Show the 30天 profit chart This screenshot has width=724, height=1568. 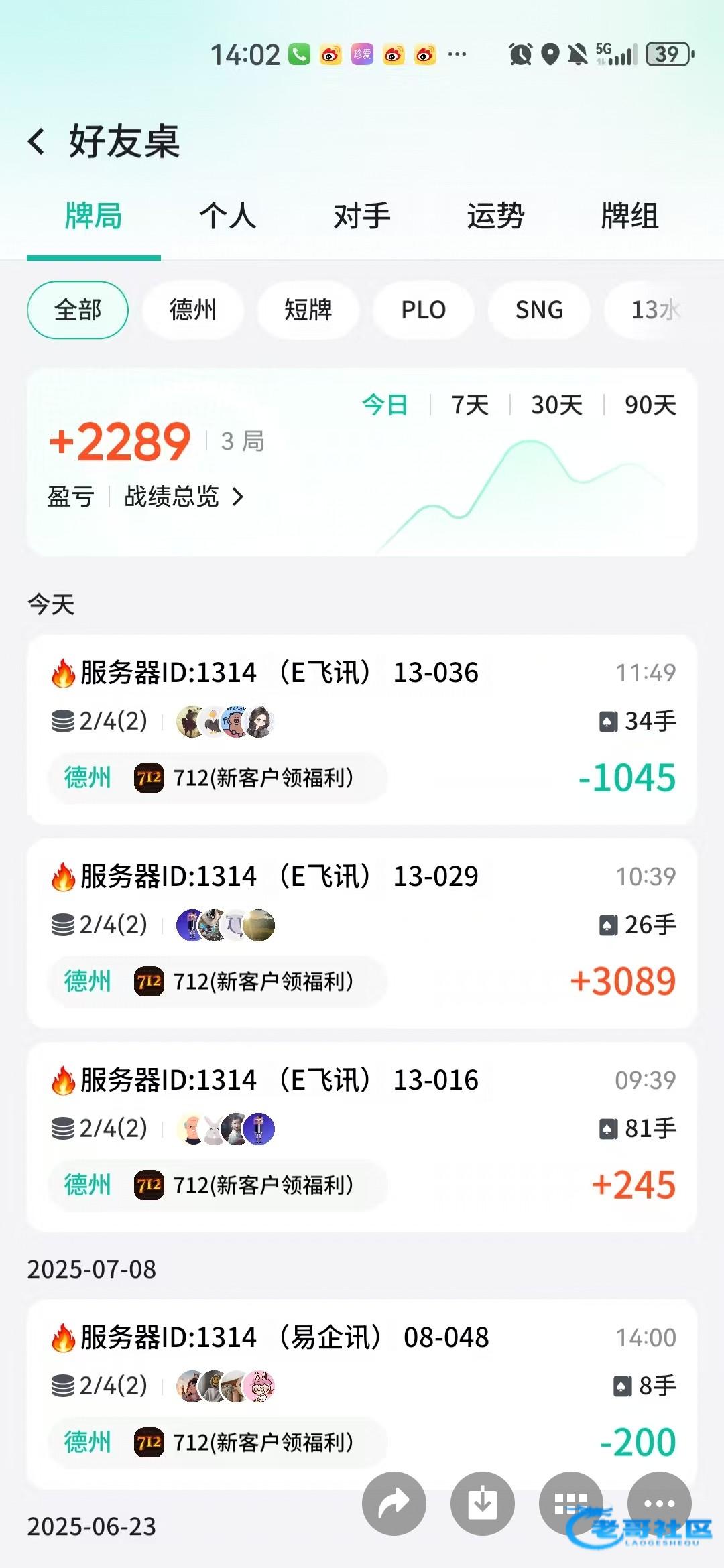coord(556,405)
